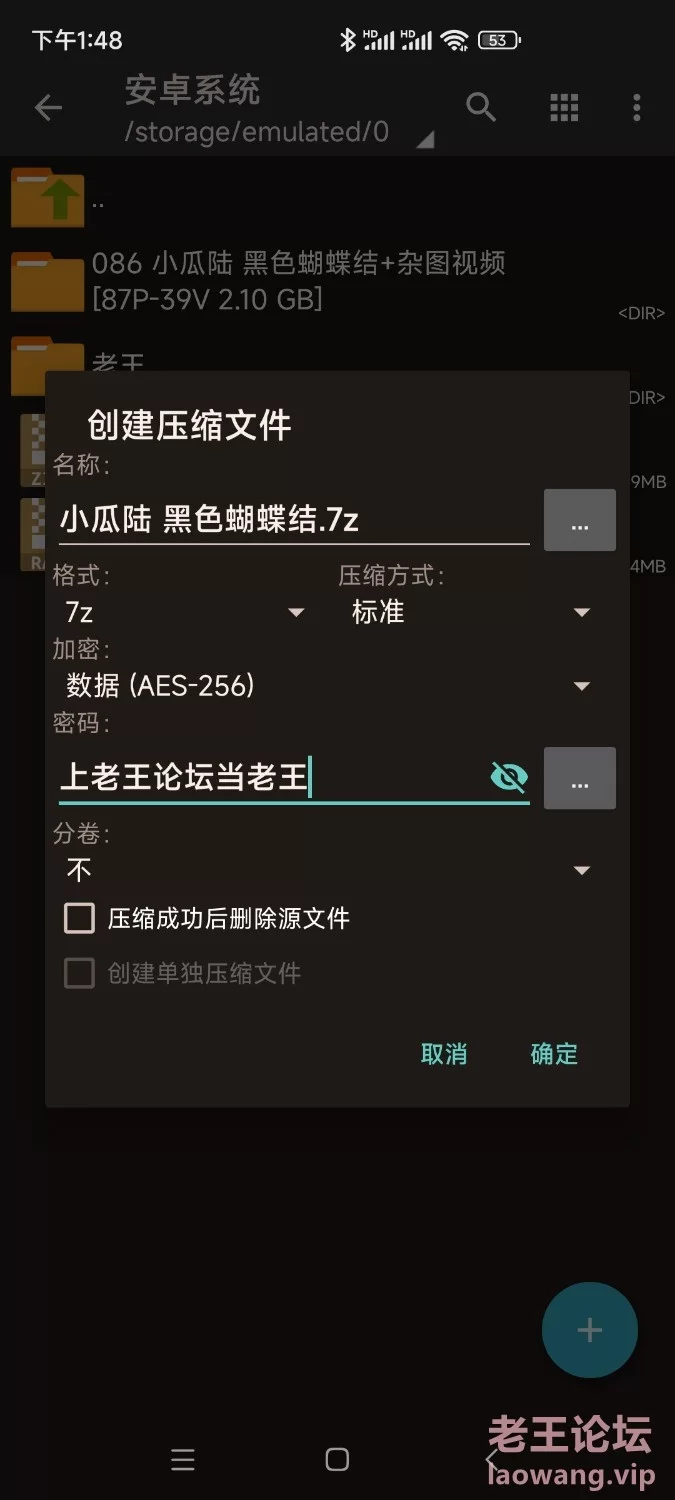Open browse button beside the name field

tap(580, 520)
